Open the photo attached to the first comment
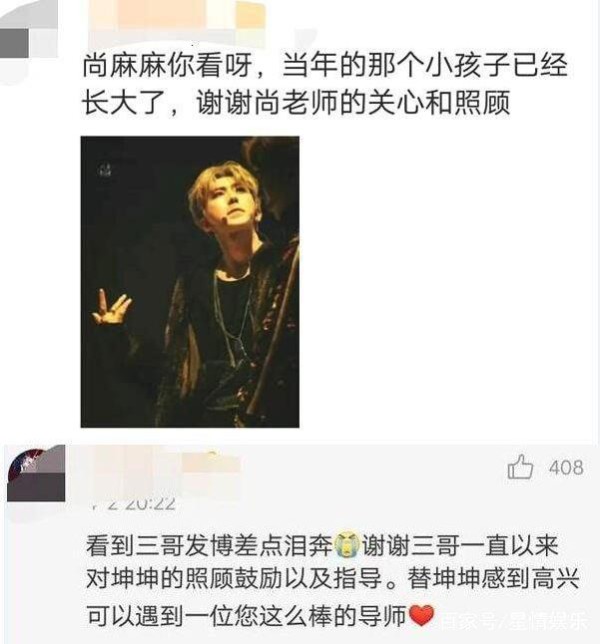 [x=189, y=282]
